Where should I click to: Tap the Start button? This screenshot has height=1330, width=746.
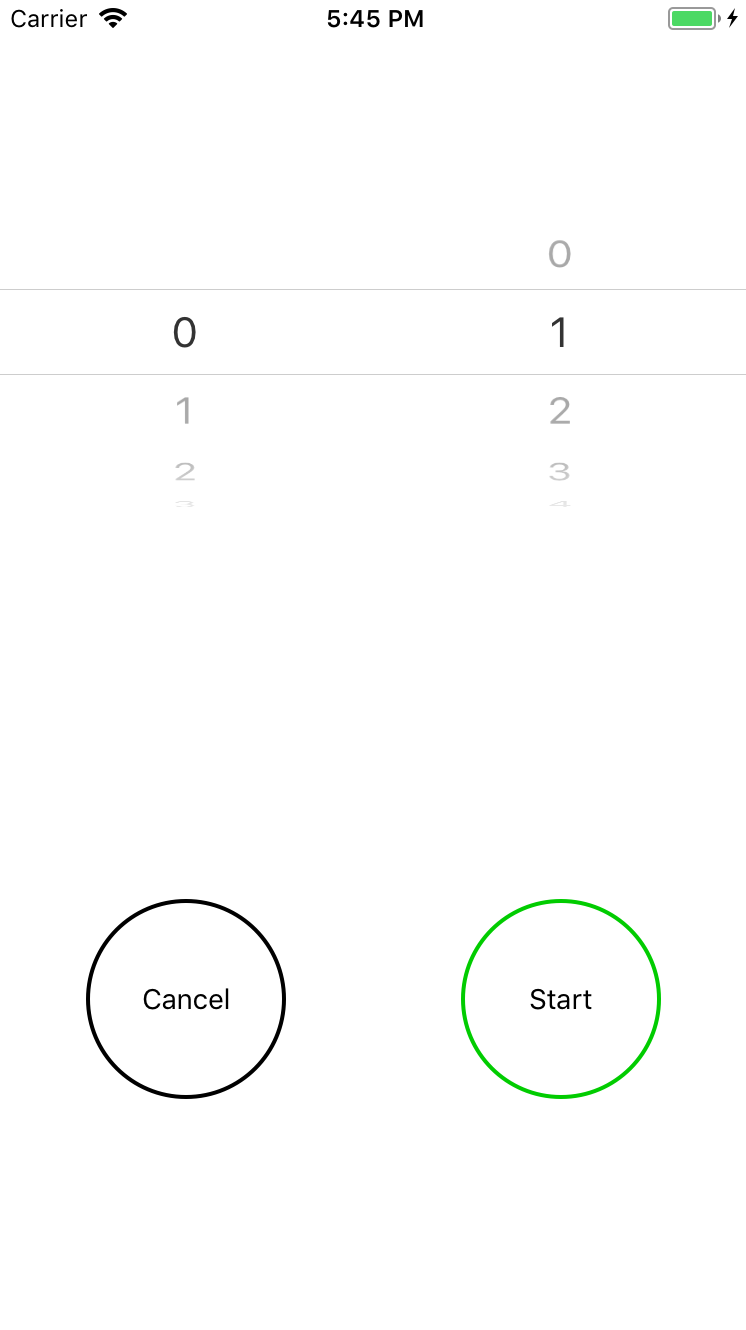click(x=561, y=999)
